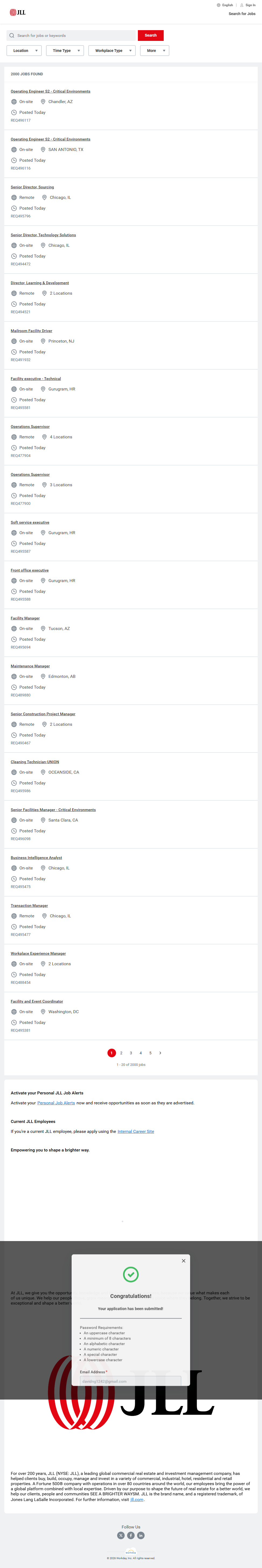Jump to results page 5
The height and width of the screenshot is (1568, 262).
tap(151, 1053)
